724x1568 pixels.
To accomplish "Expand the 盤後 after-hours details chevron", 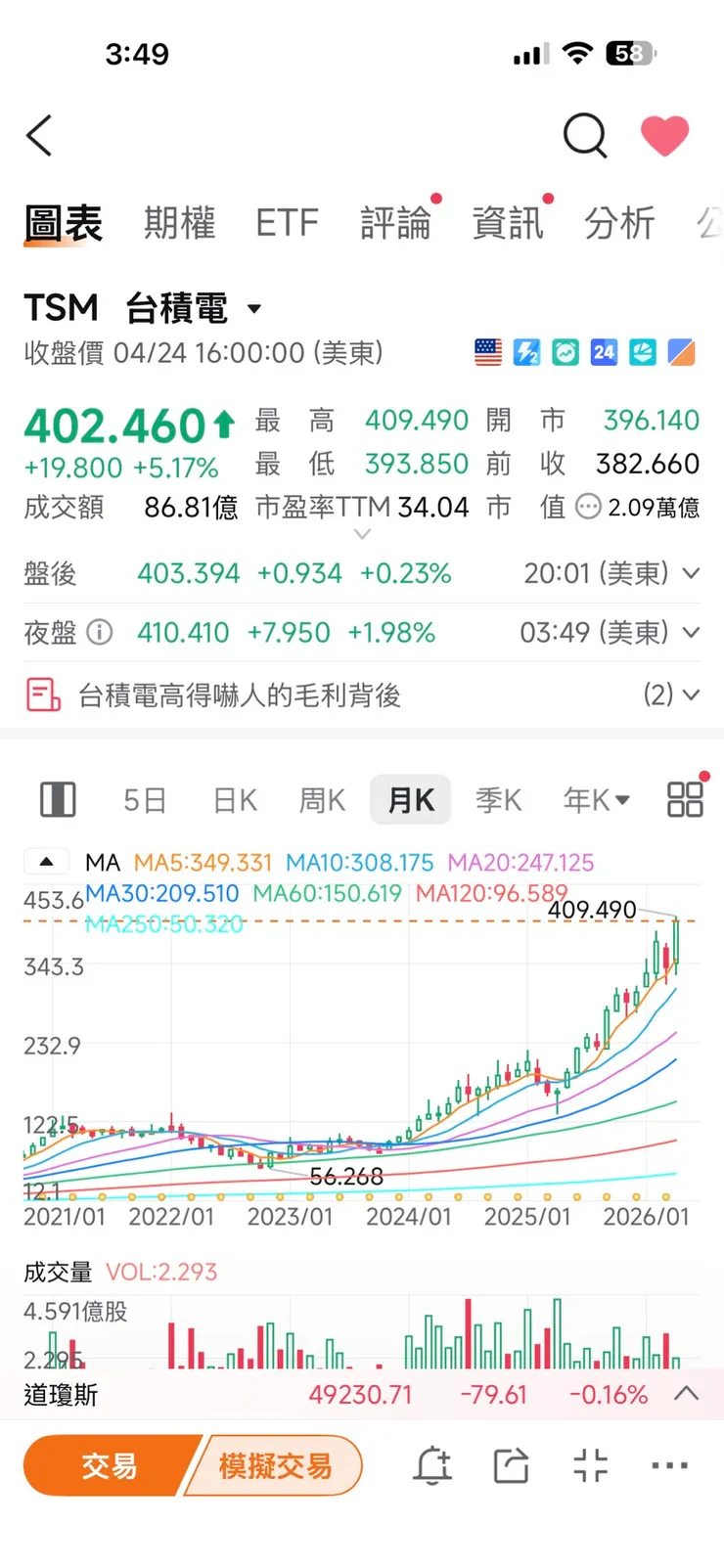I will click(x=691, y=573).
